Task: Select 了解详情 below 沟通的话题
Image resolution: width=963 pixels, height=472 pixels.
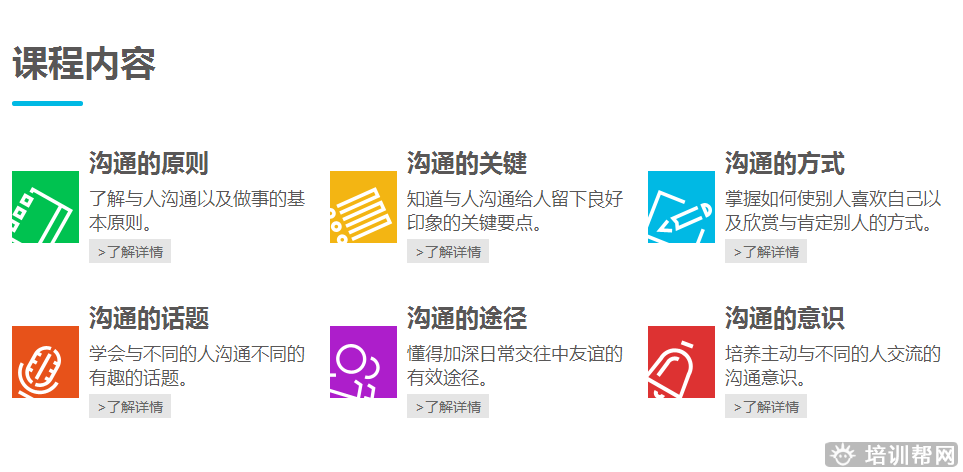Action: (x=130, y=407)
